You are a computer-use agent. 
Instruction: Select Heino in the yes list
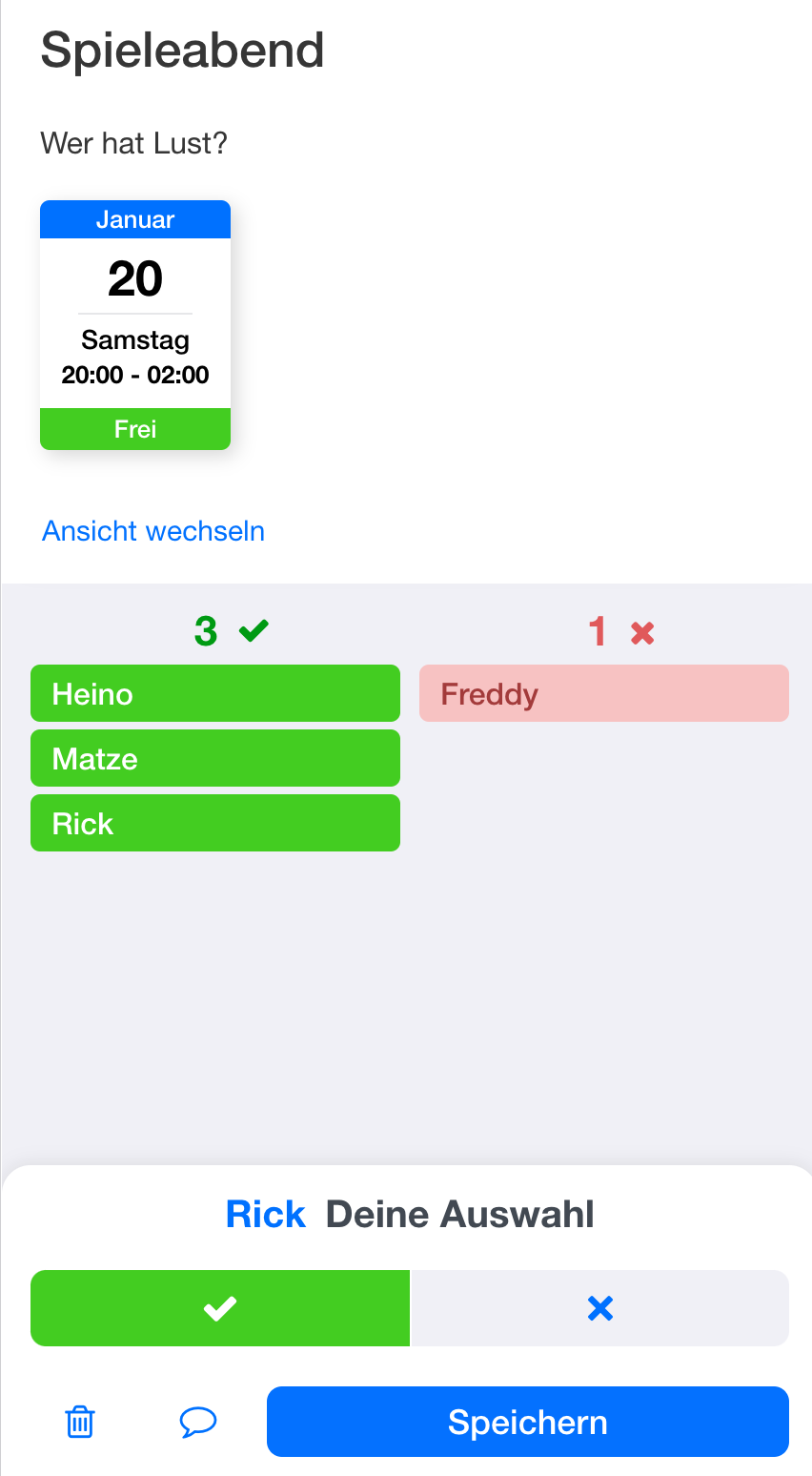click(215, 693)
